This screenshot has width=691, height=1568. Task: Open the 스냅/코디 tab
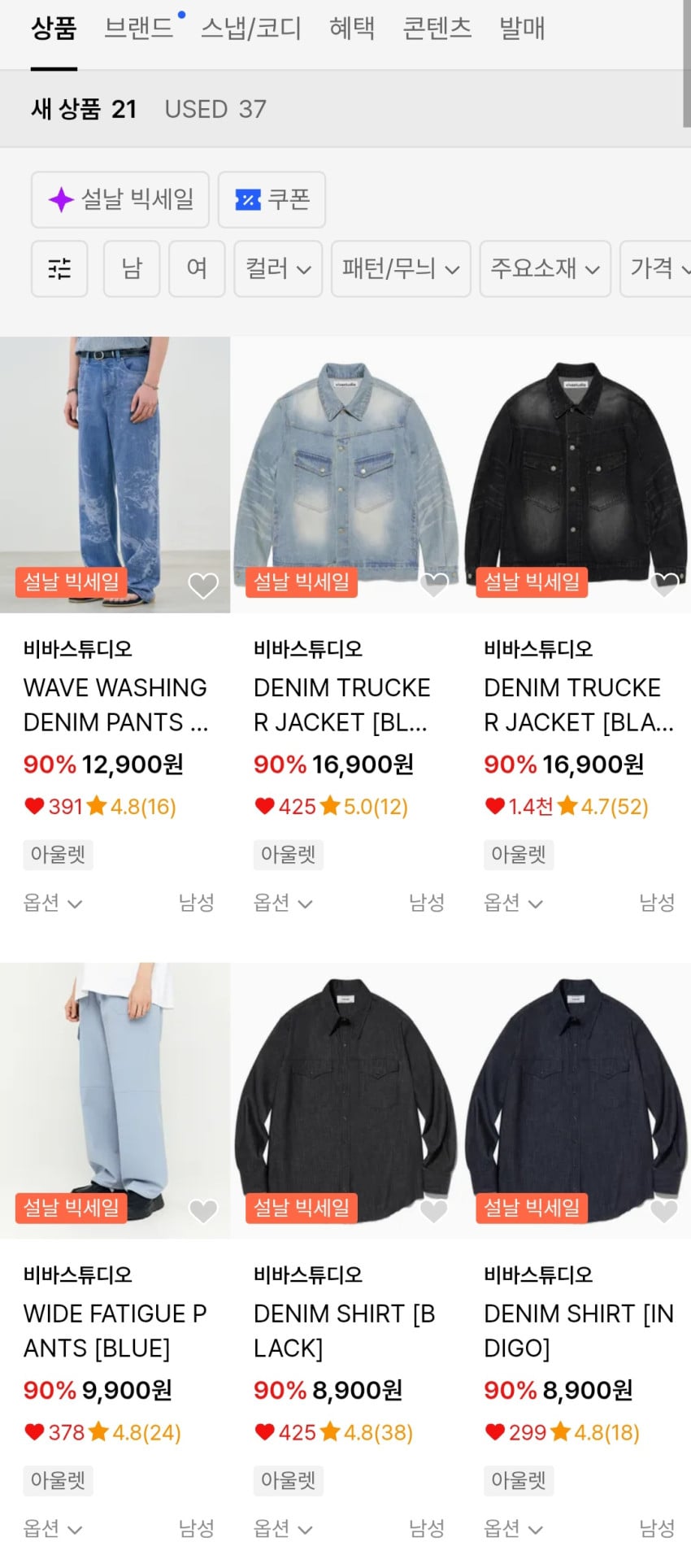coord(251,28)
